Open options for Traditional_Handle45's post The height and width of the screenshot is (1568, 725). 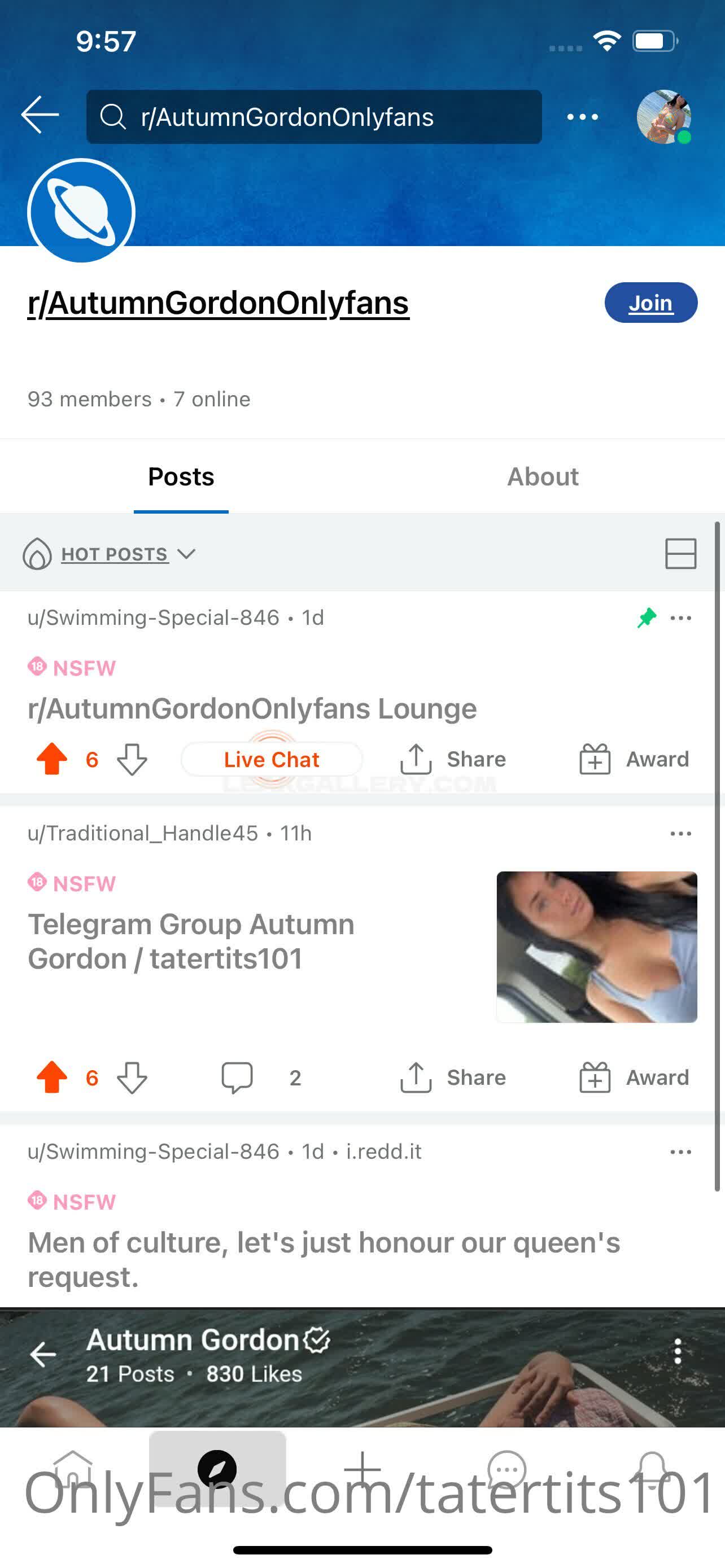coord(680,833)
